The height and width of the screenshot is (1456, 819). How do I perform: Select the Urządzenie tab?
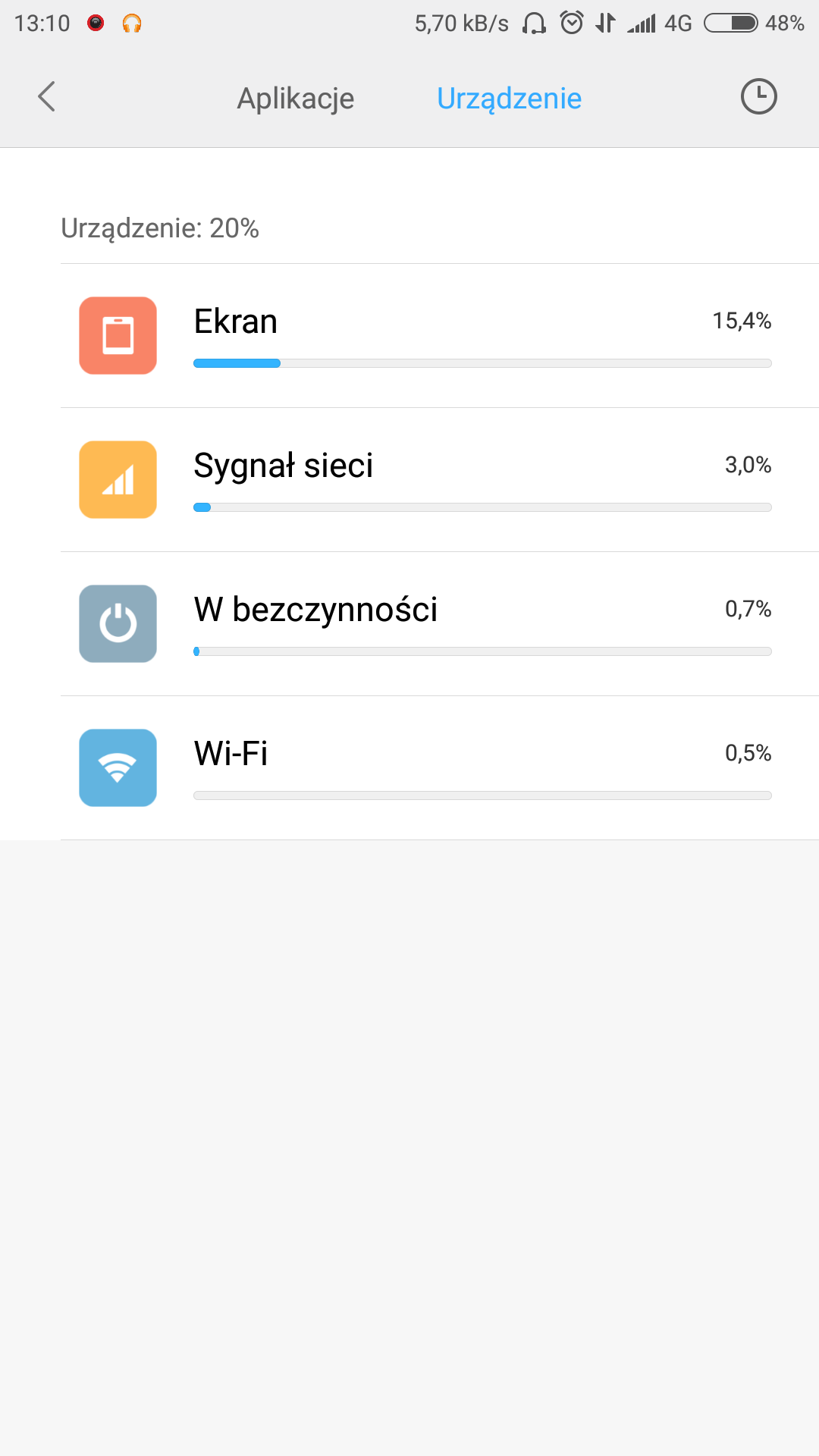tap(509, 99)
